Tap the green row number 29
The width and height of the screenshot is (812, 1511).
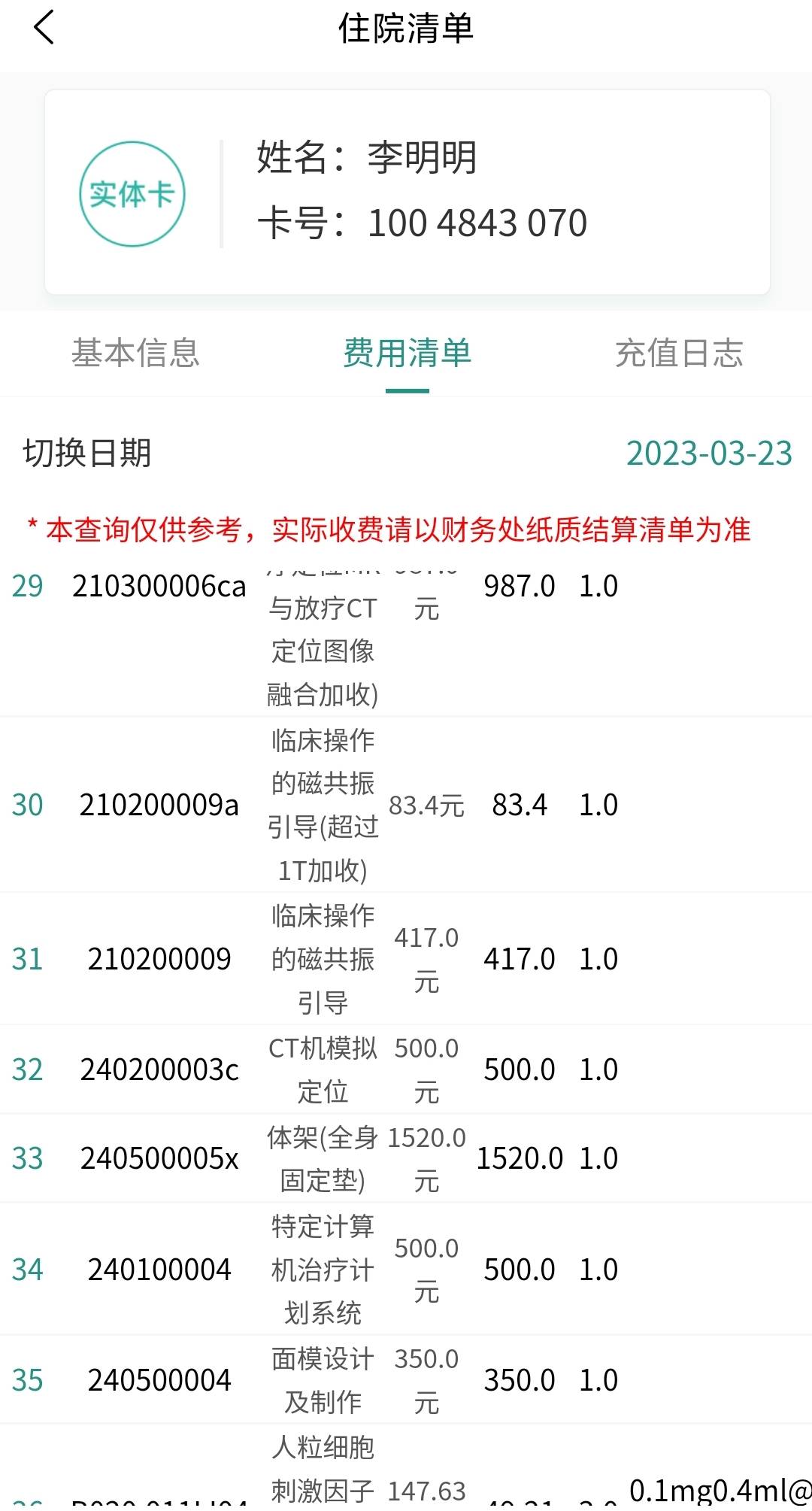coord(29,585)
